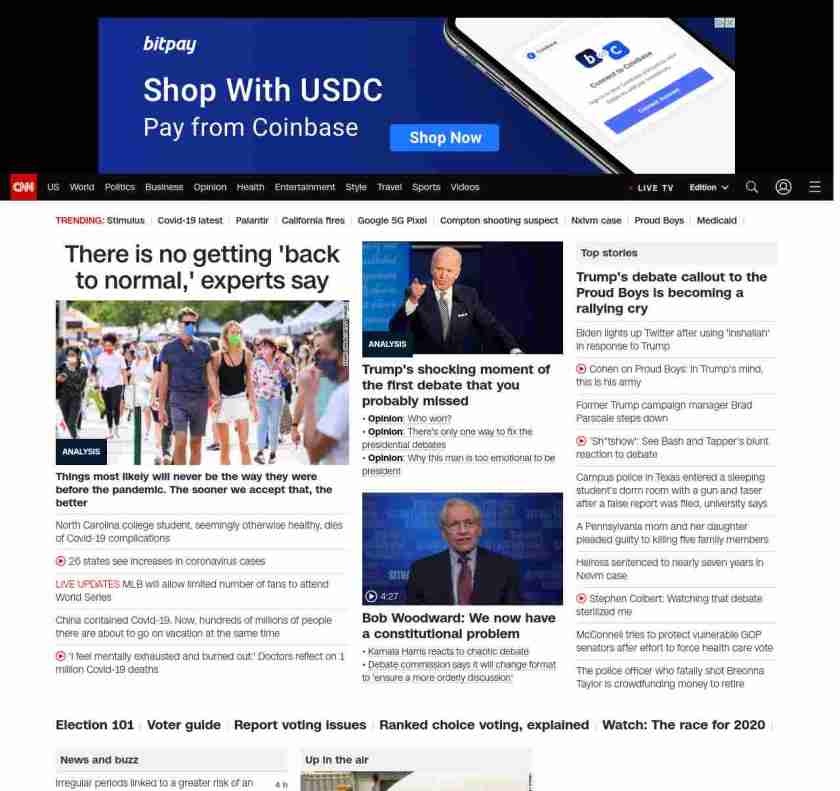Open the 26 states coronavirus cases story
This screenshot has height=791, width=840.
click(167, 561)
